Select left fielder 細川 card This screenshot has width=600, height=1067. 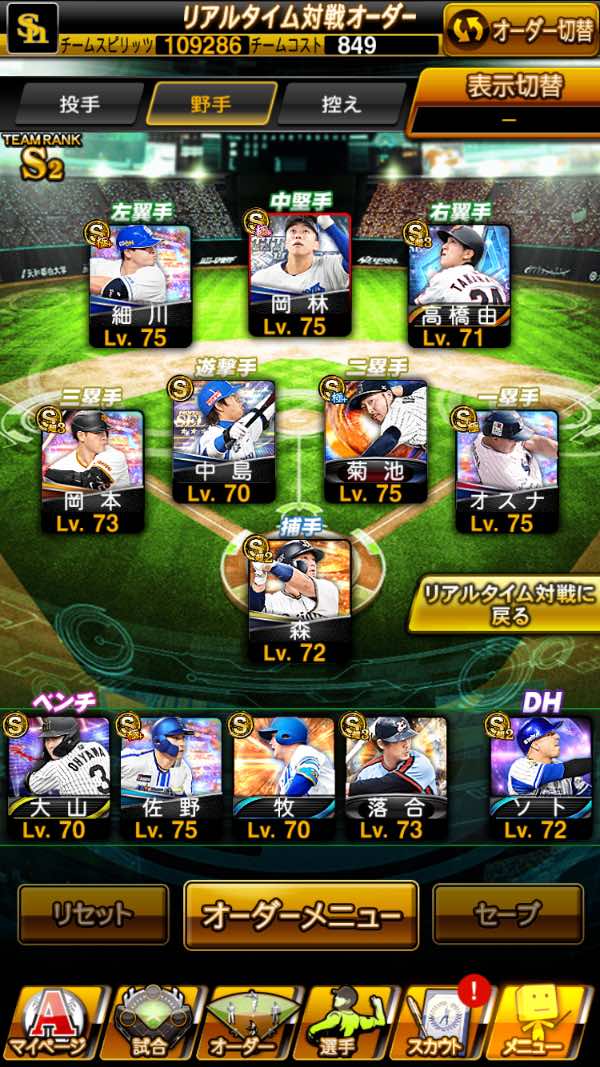tap(140, 286)
